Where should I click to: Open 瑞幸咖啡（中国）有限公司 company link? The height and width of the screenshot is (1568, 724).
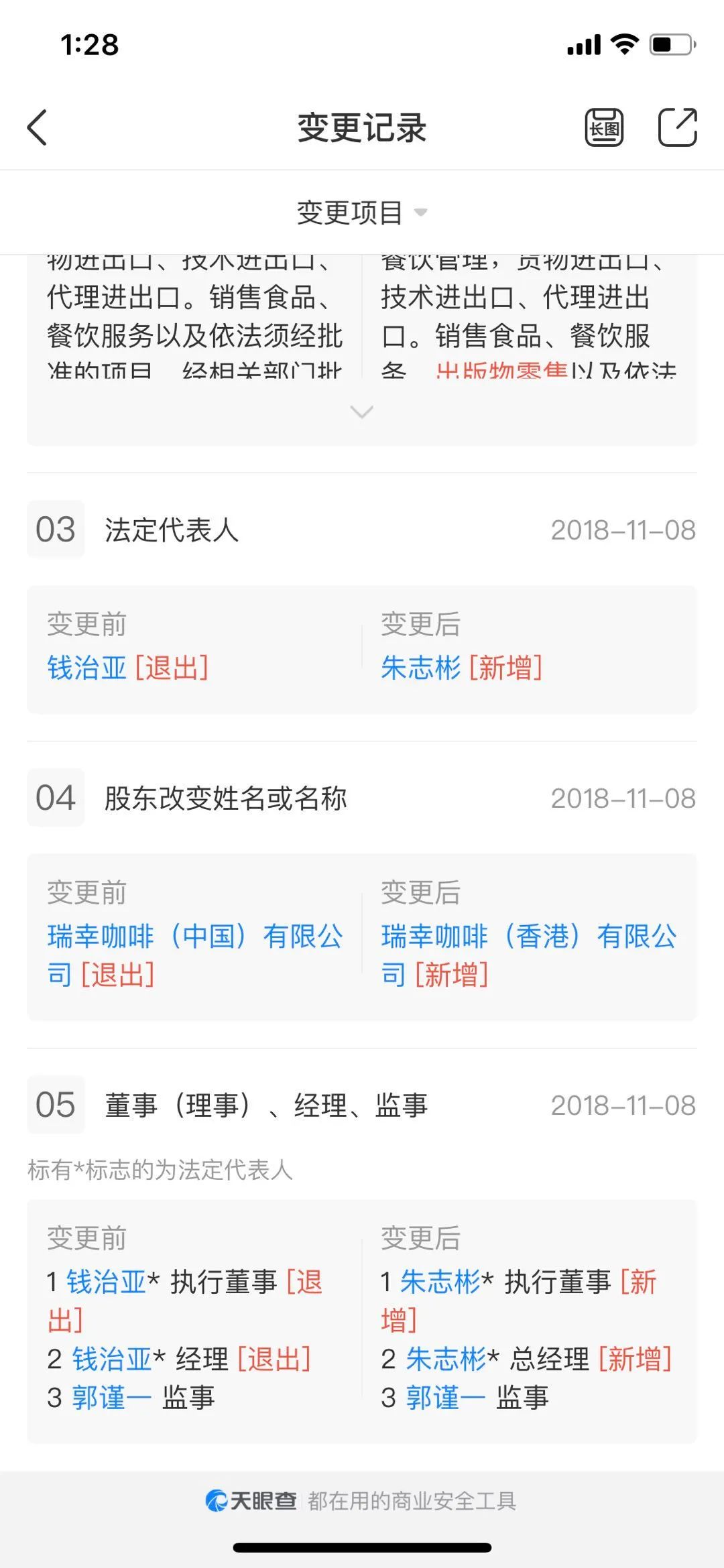click(x=194, y=937)
